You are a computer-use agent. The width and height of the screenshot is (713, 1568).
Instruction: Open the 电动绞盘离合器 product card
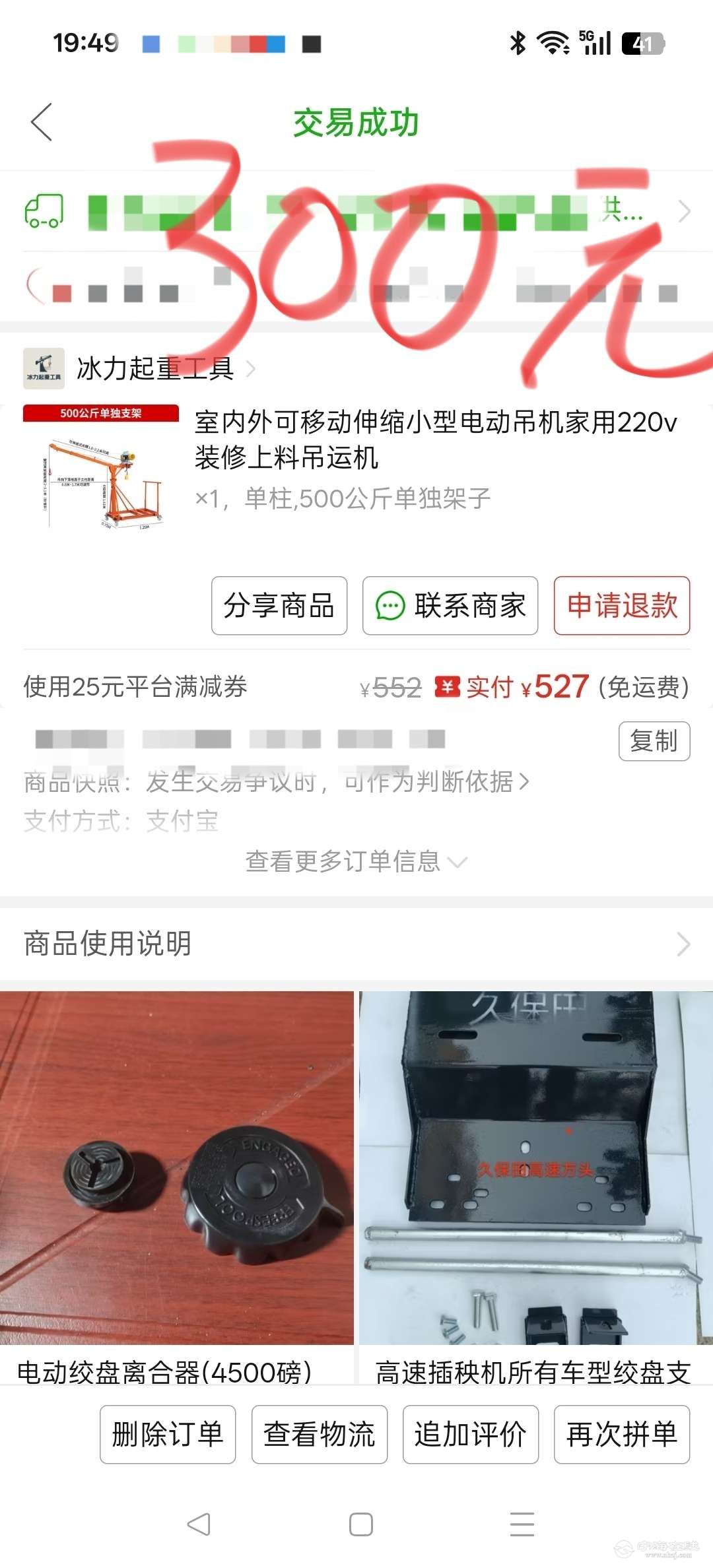point(177,1181)
